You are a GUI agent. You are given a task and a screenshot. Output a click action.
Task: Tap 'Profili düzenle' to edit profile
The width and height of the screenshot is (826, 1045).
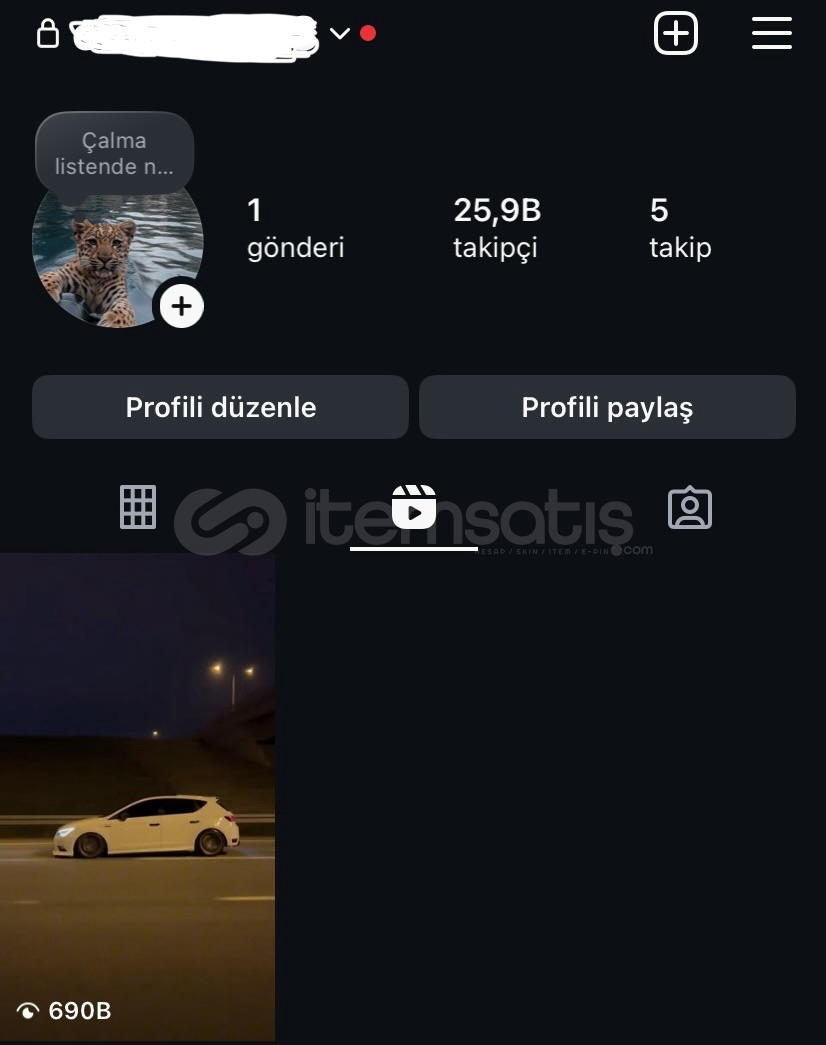pos(220,407)
